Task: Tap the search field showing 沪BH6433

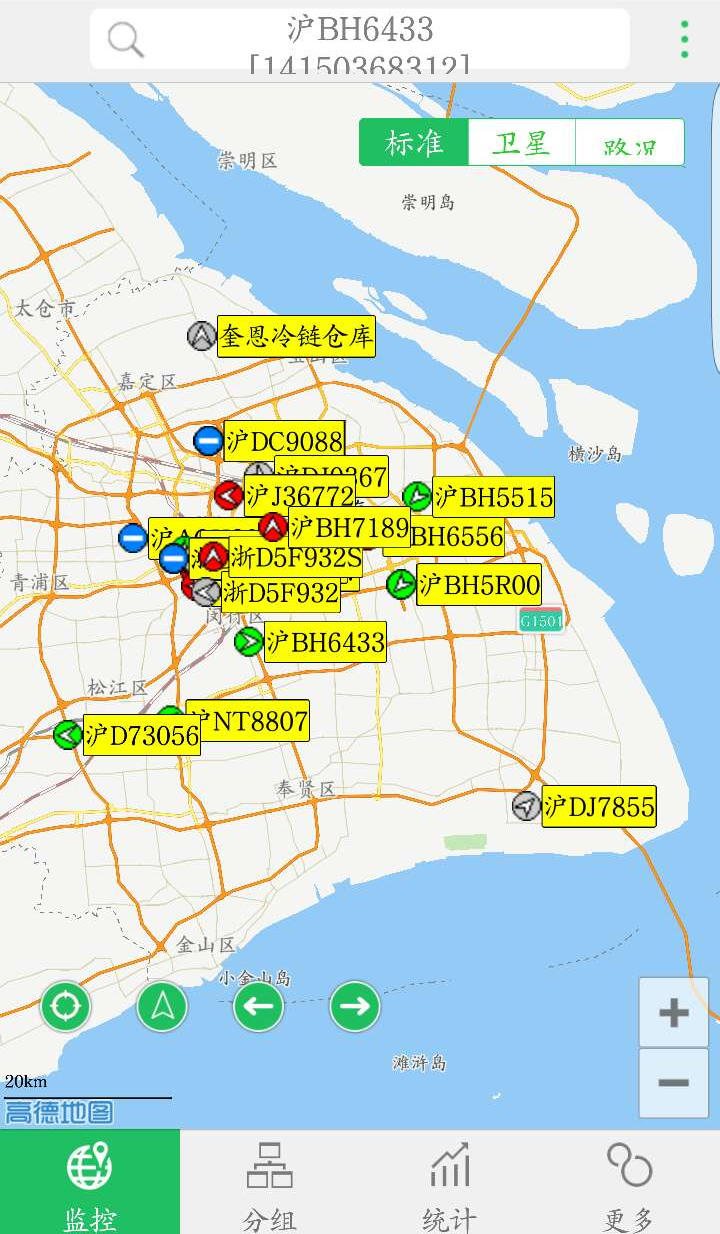Action: (360, 38)
